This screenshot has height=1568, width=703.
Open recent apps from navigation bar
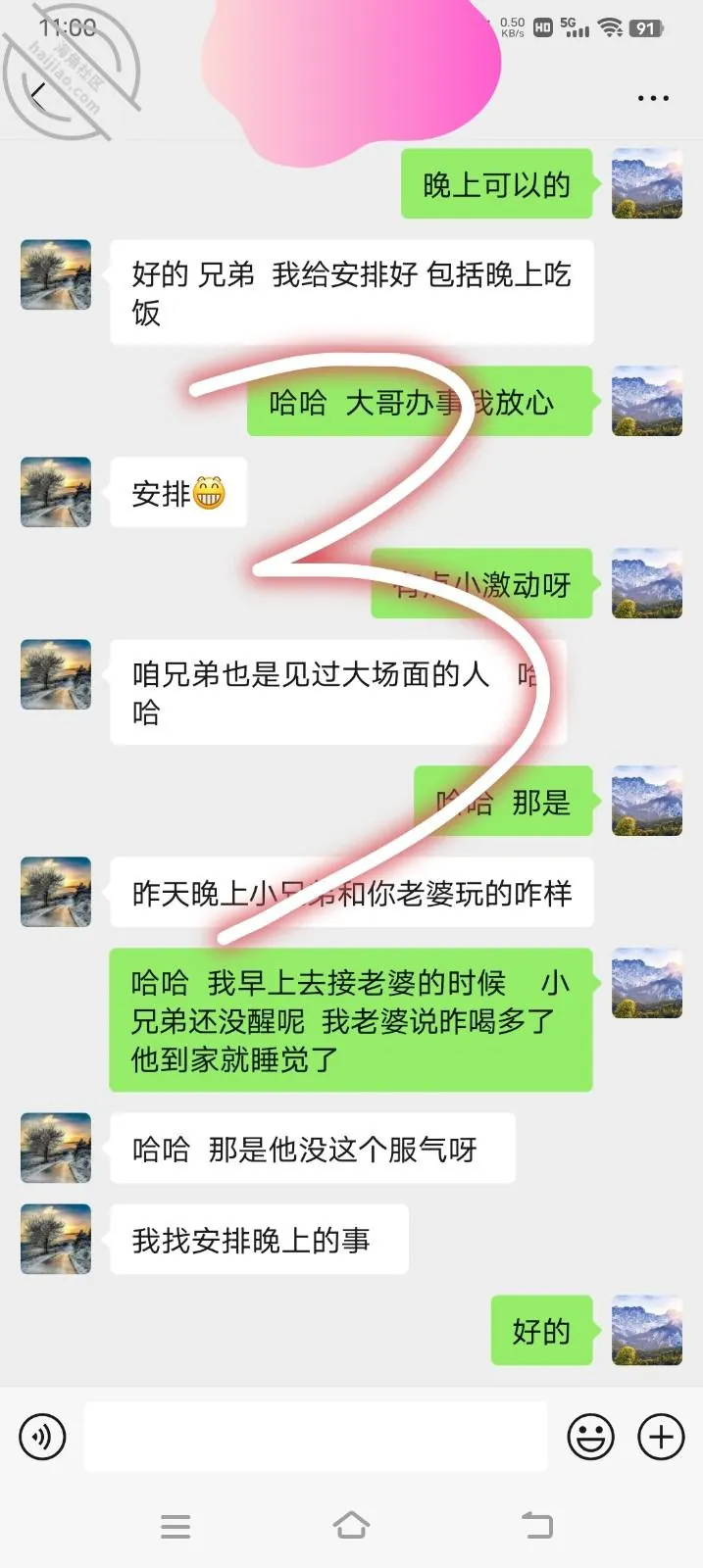tap(176, 1526)
